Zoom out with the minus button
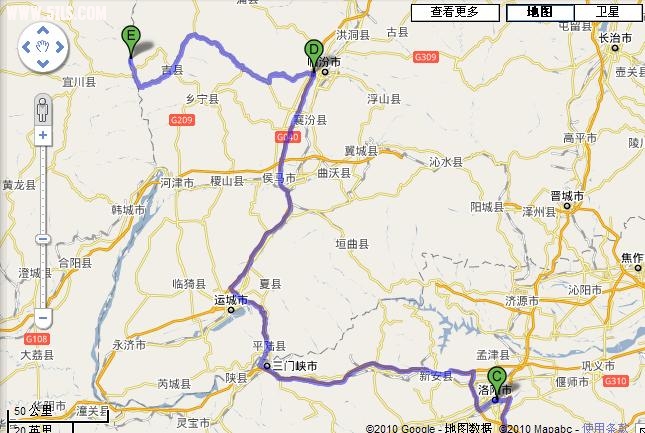 [43, 318]
